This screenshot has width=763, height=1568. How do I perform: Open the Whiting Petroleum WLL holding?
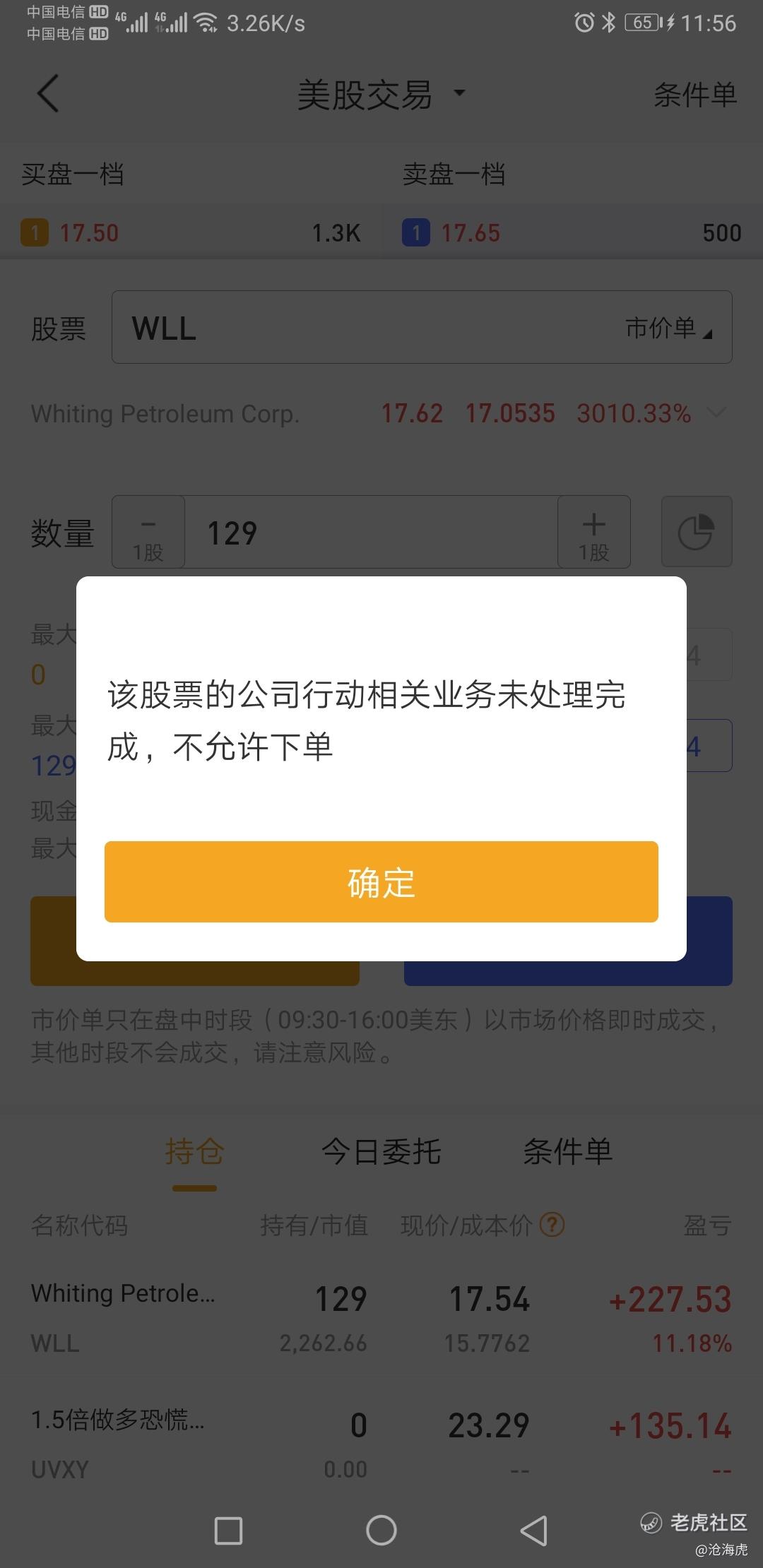[x=381, y=1317]
